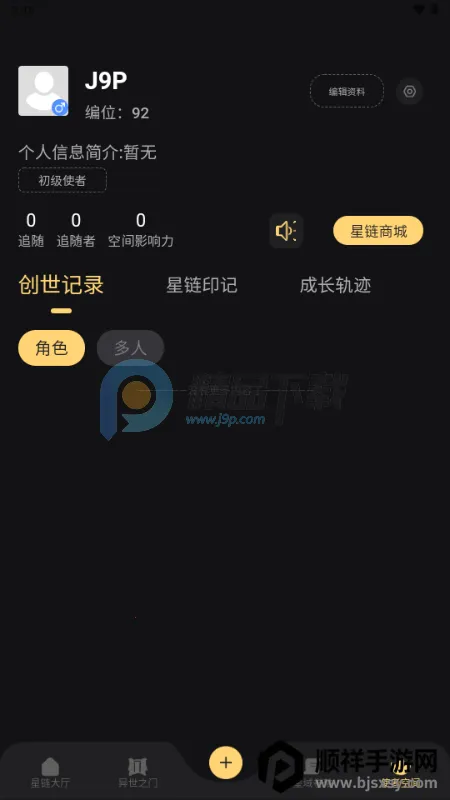This screenshot has width=450, height=800.
Task: Tap the 编辑资料 edit profile button
Action: (x=347, y=91)
